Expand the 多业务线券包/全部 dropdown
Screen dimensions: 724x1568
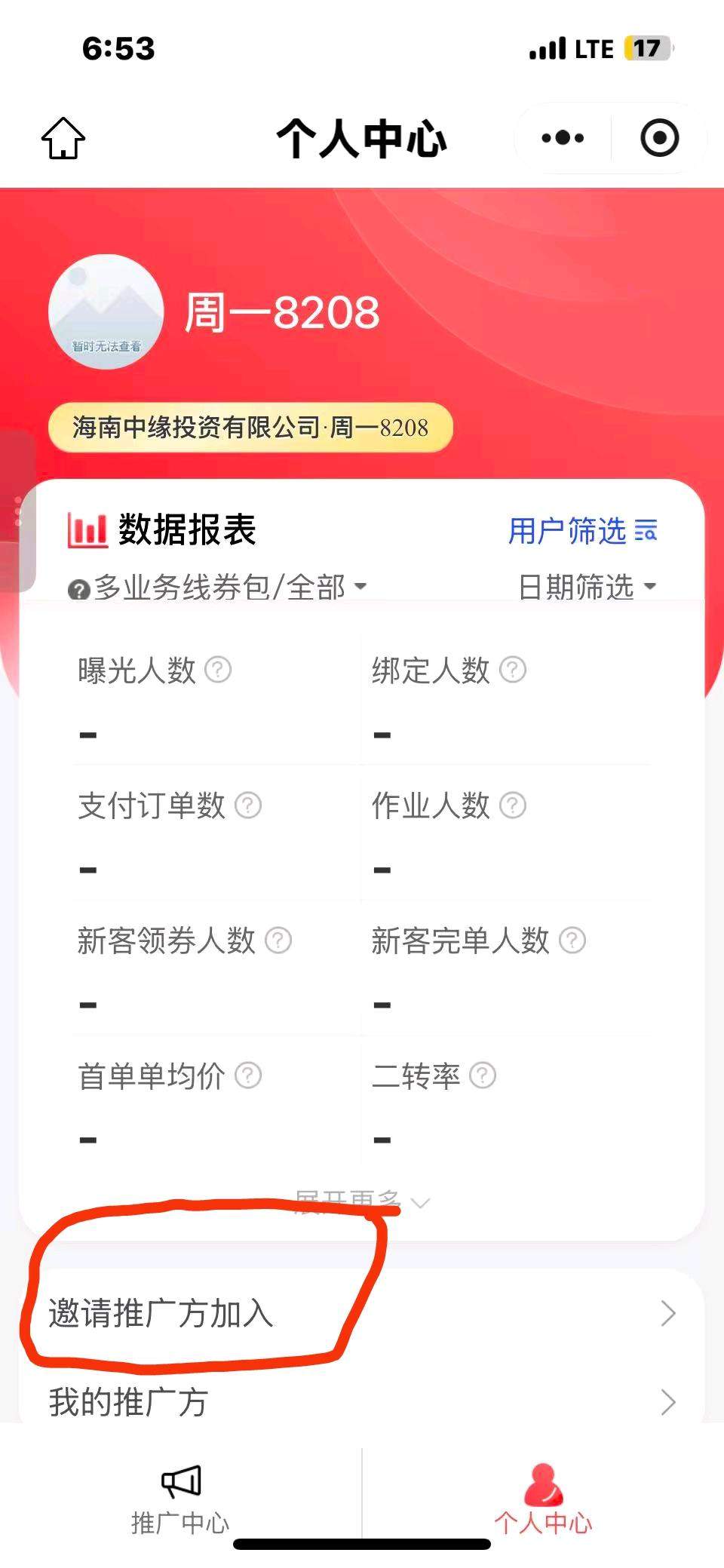point(217,587)
